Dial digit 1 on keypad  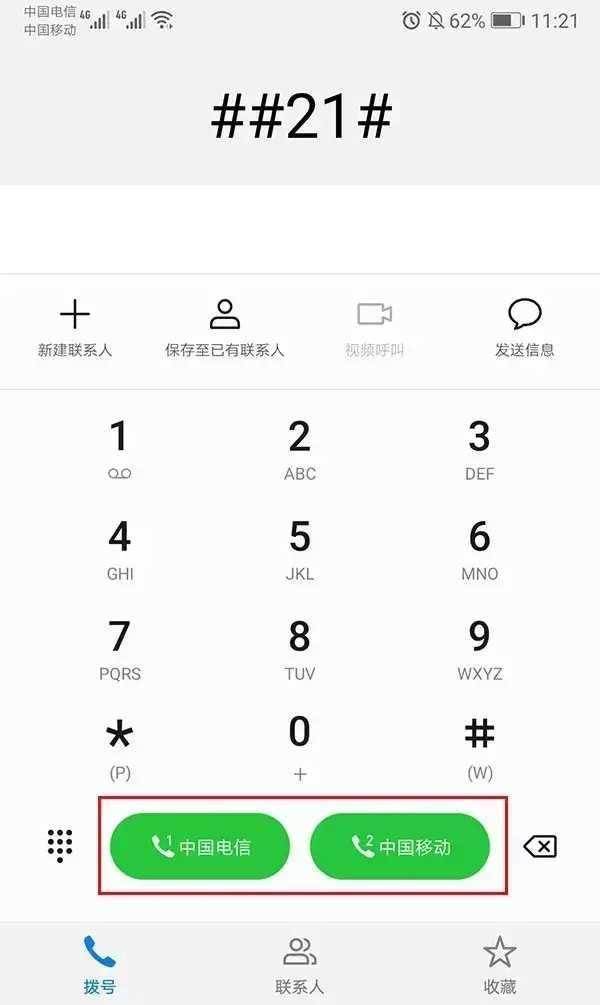(x=119, y=448)
